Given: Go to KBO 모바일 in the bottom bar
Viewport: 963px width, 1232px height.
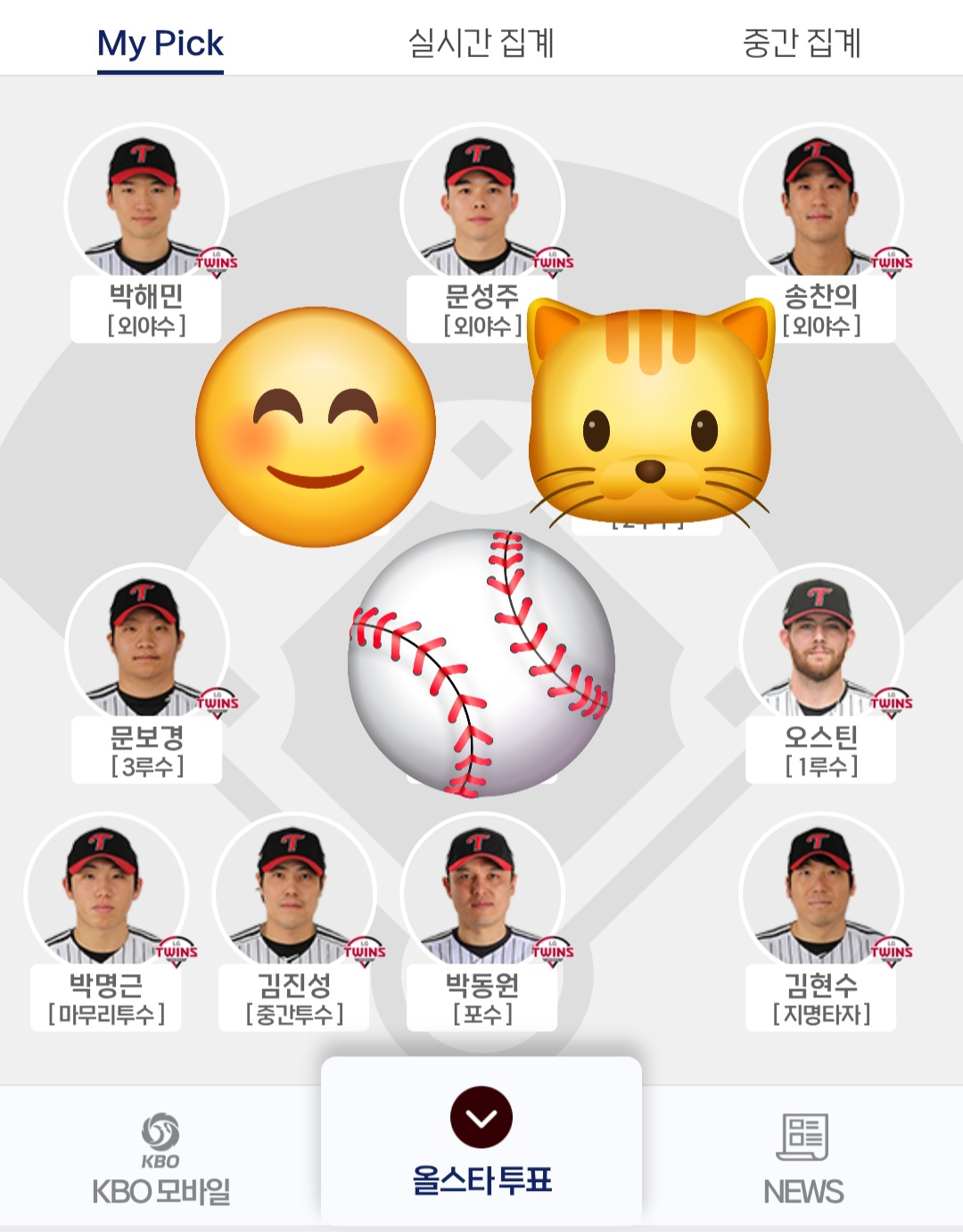Looking at the screenshot, I should [160, 1158].
